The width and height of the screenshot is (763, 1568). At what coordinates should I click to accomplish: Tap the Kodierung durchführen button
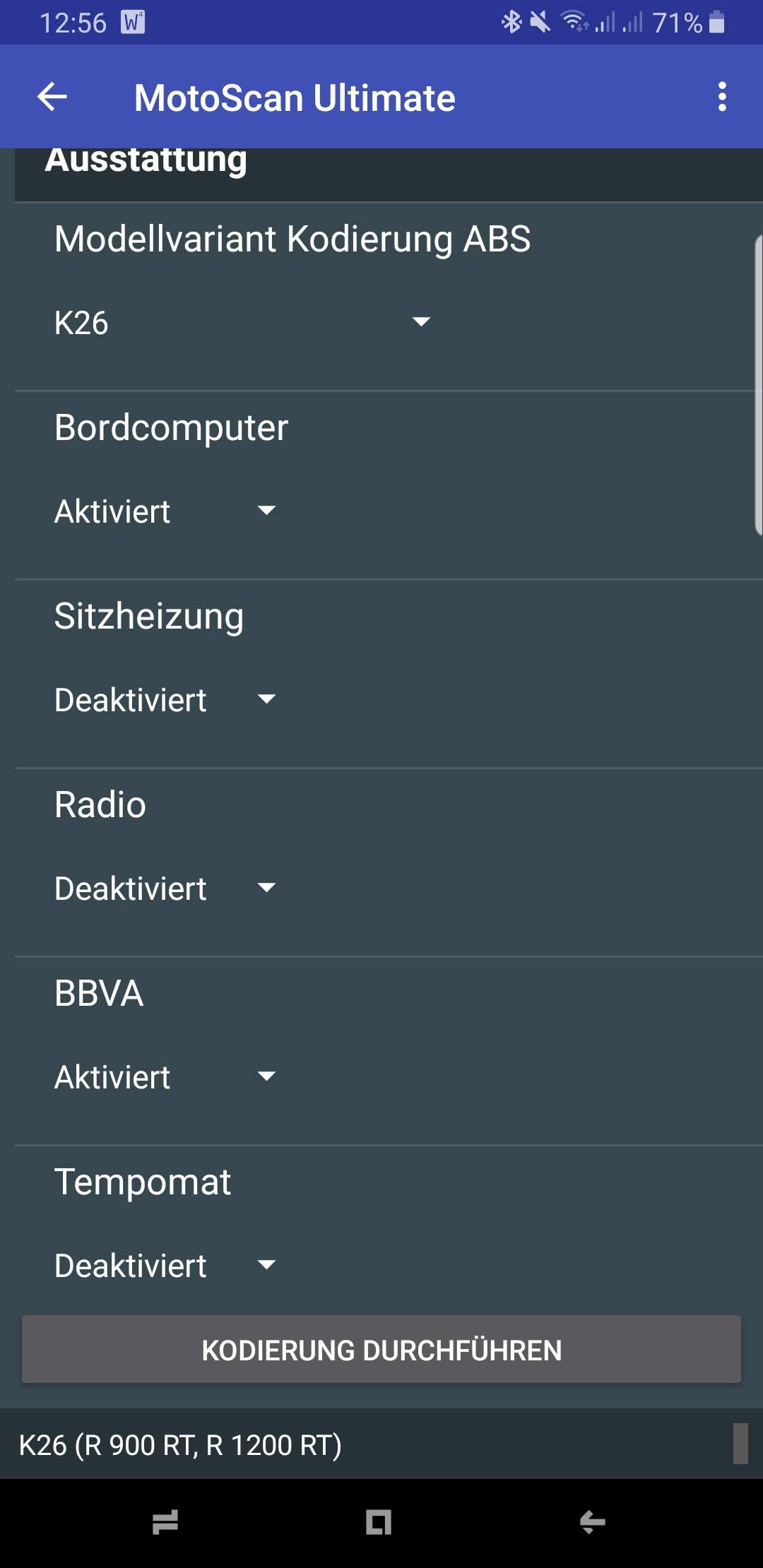pyautogui.click(x=381, y=1350)
